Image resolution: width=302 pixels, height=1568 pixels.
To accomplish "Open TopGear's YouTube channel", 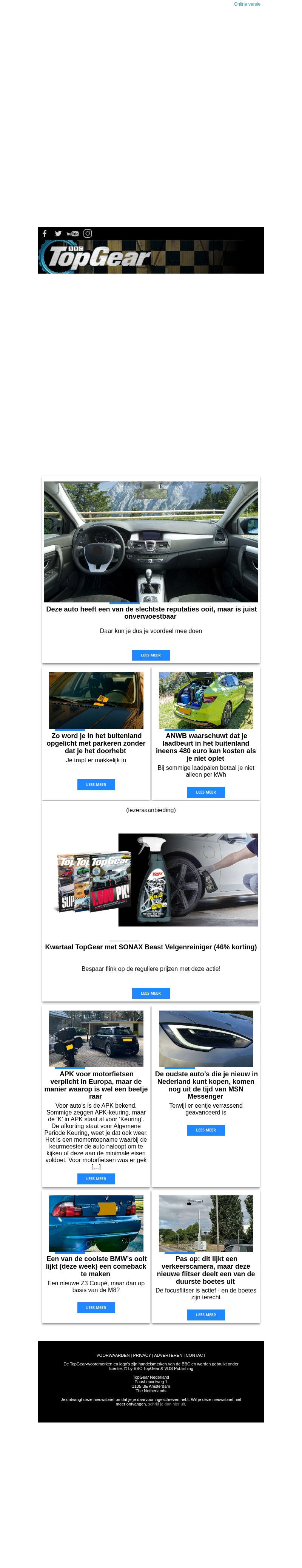I will click(72, 234).
